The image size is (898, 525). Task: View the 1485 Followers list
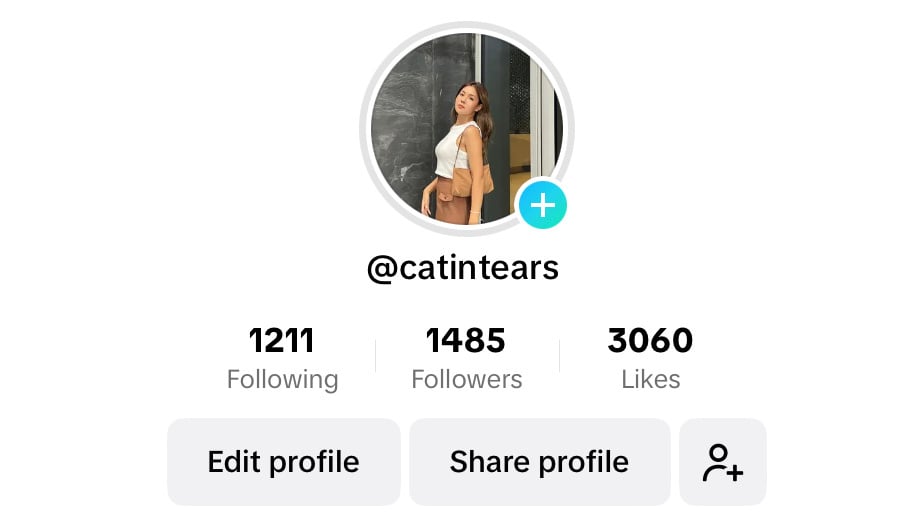466,358
